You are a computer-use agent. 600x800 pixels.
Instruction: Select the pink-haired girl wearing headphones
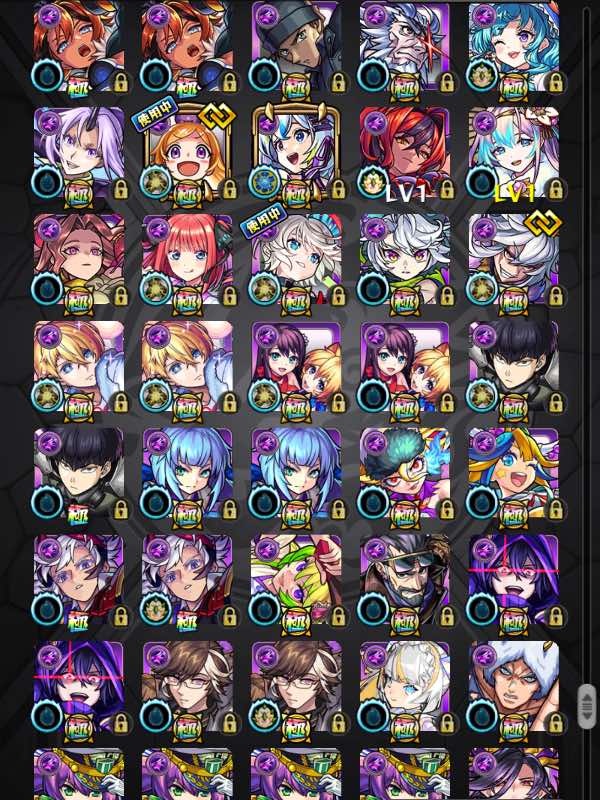(188, 260)
